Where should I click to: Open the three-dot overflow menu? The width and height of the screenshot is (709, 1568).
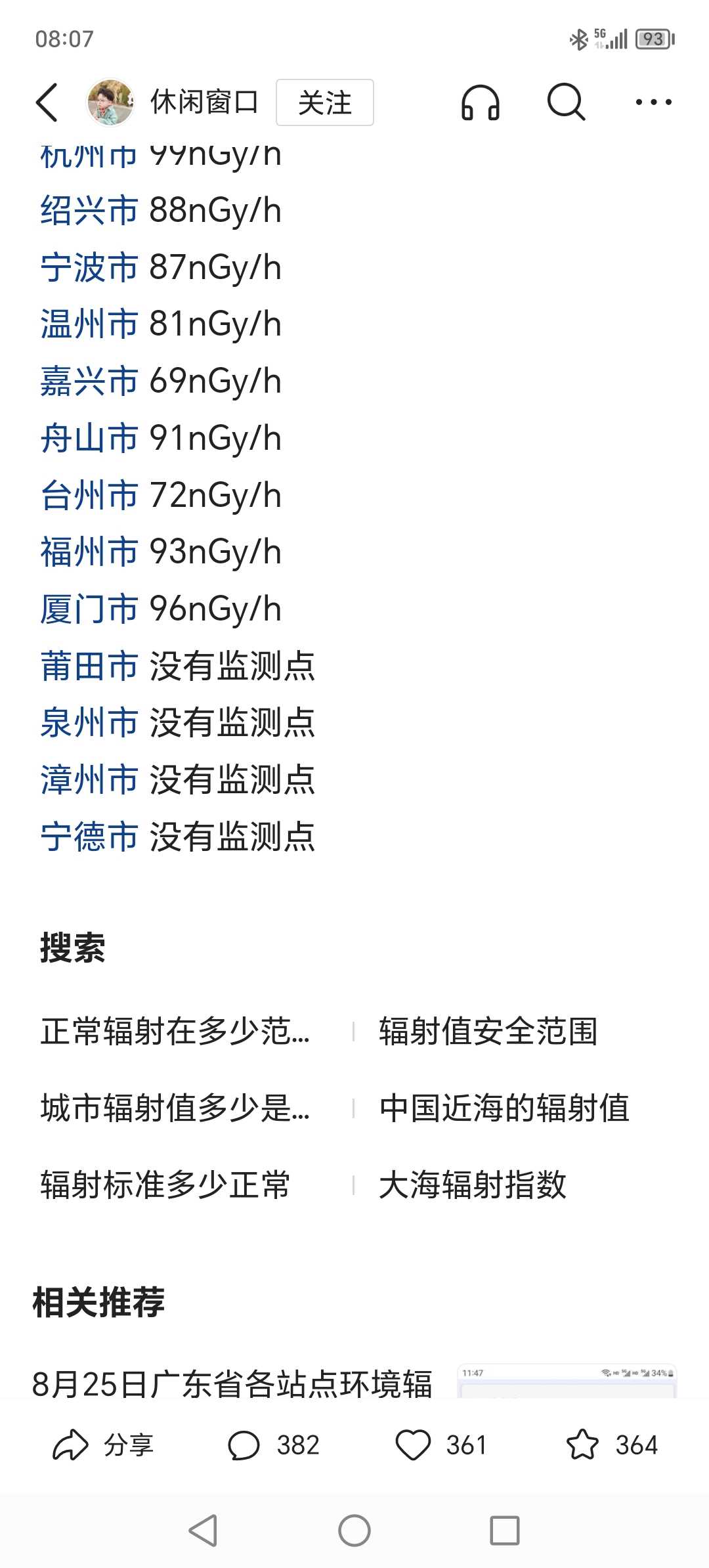pos(653,102)
